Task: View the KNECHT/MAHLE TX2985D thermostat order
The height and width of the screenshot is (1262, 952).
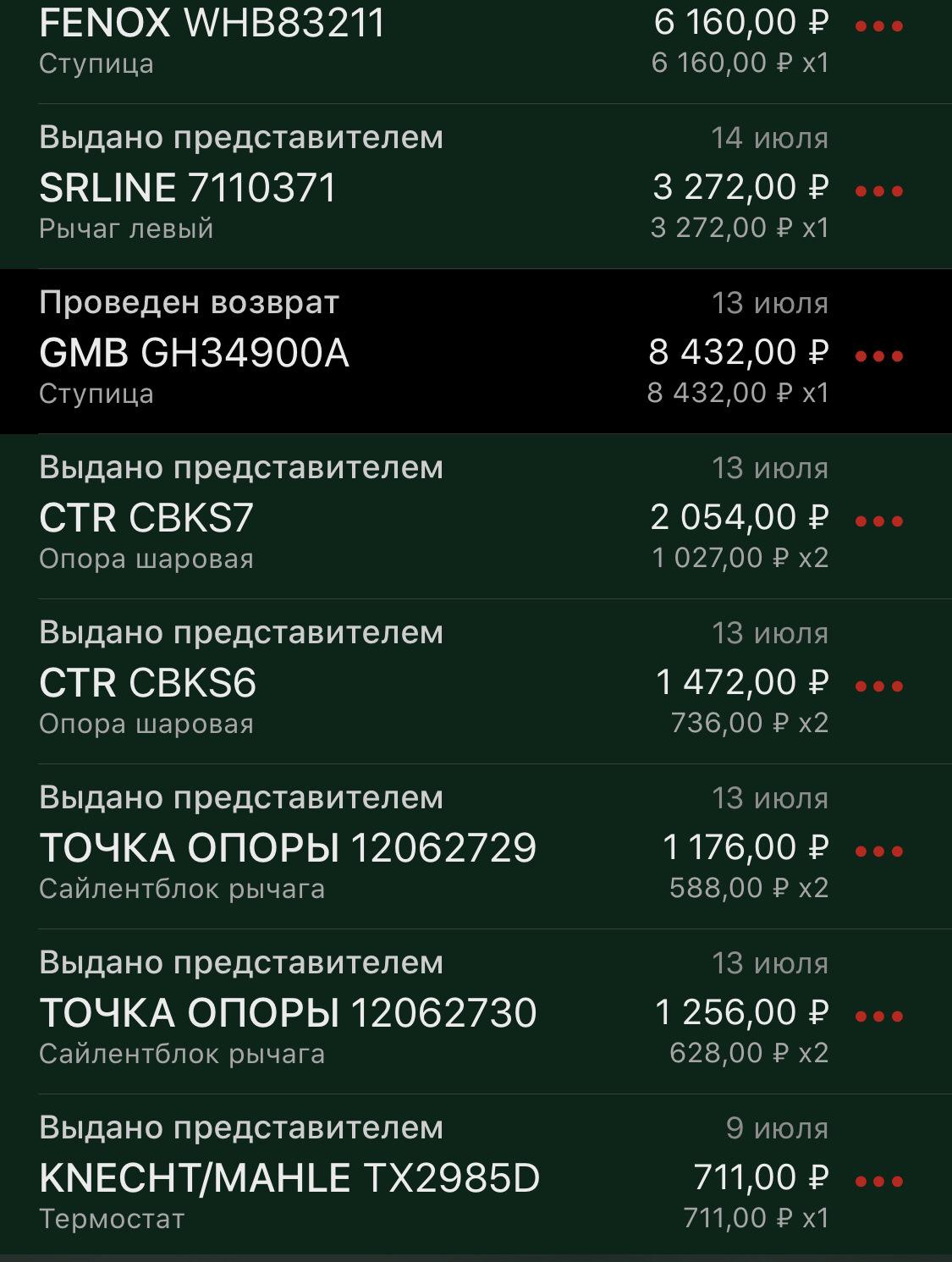Action: 338,1177
